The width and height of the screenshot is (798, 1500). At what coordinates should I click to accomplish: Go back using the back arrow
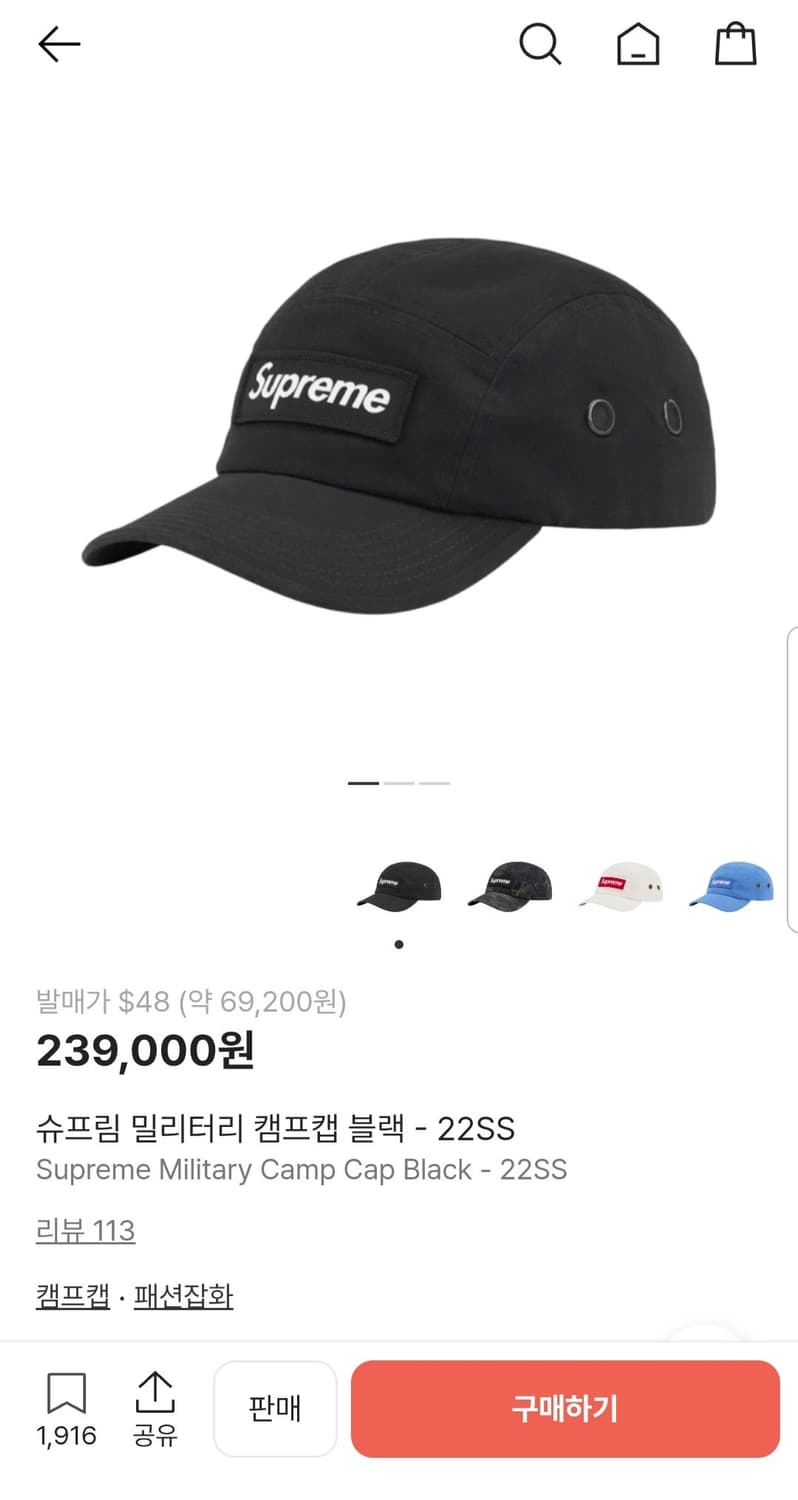[58, 44]
